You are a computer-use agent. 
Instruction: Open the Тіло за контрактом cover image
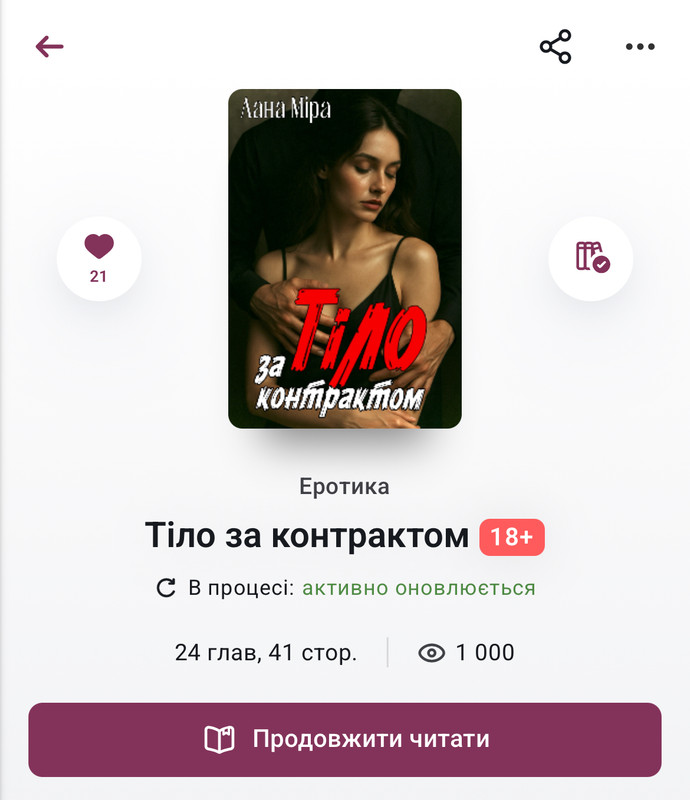[x=345, y=258]
